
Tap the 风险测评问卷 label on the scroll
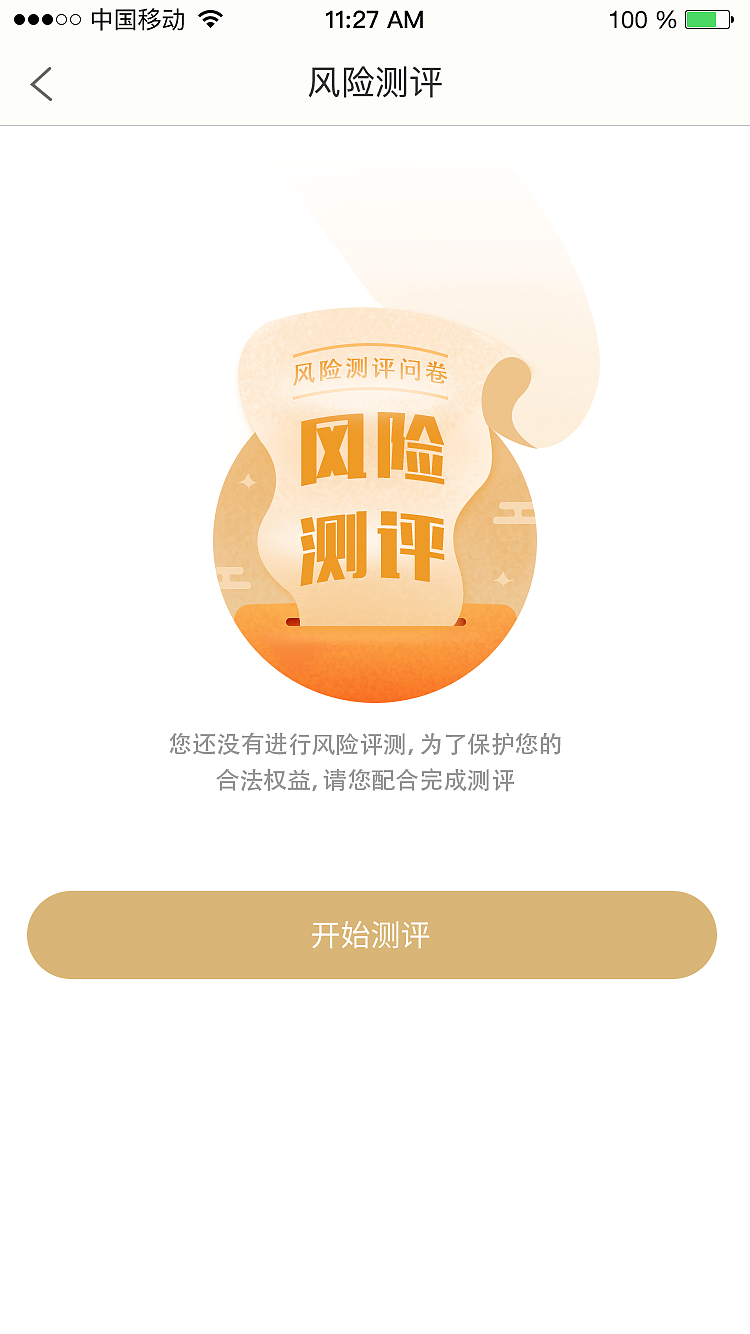(x=373, y=371)
